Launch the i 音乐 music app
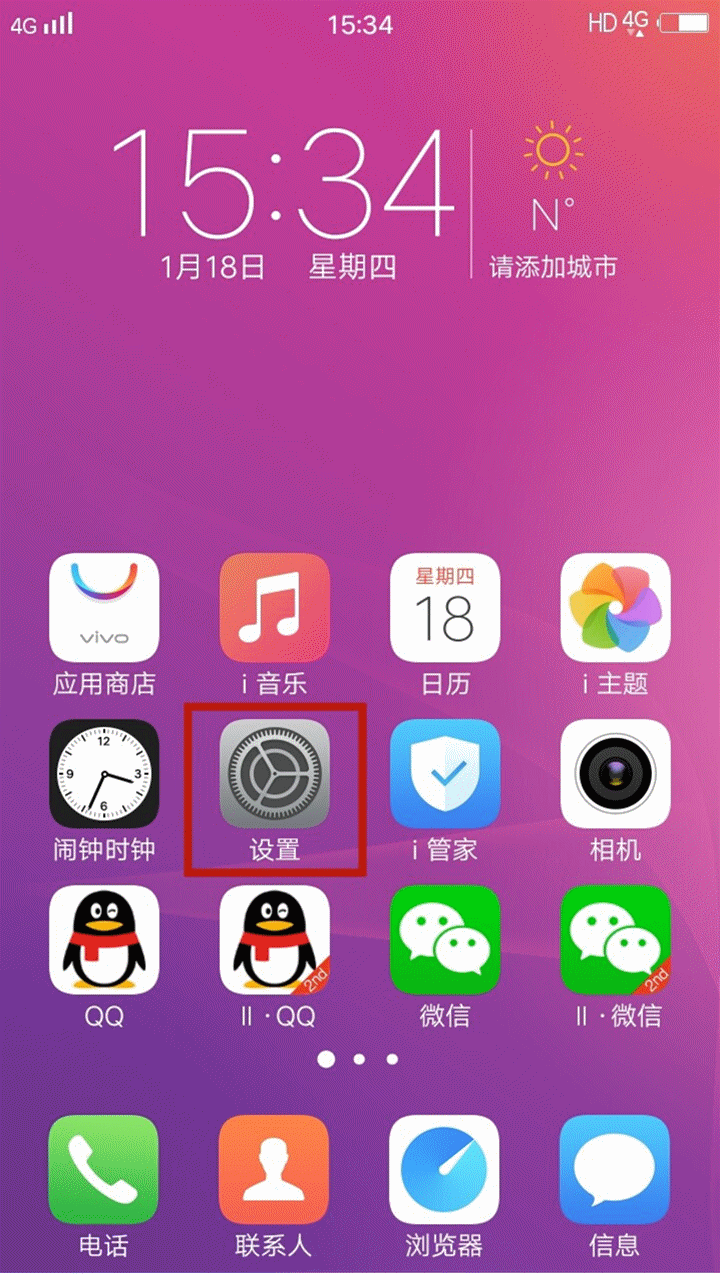The image size is (720, 1280). coord(274,608)
